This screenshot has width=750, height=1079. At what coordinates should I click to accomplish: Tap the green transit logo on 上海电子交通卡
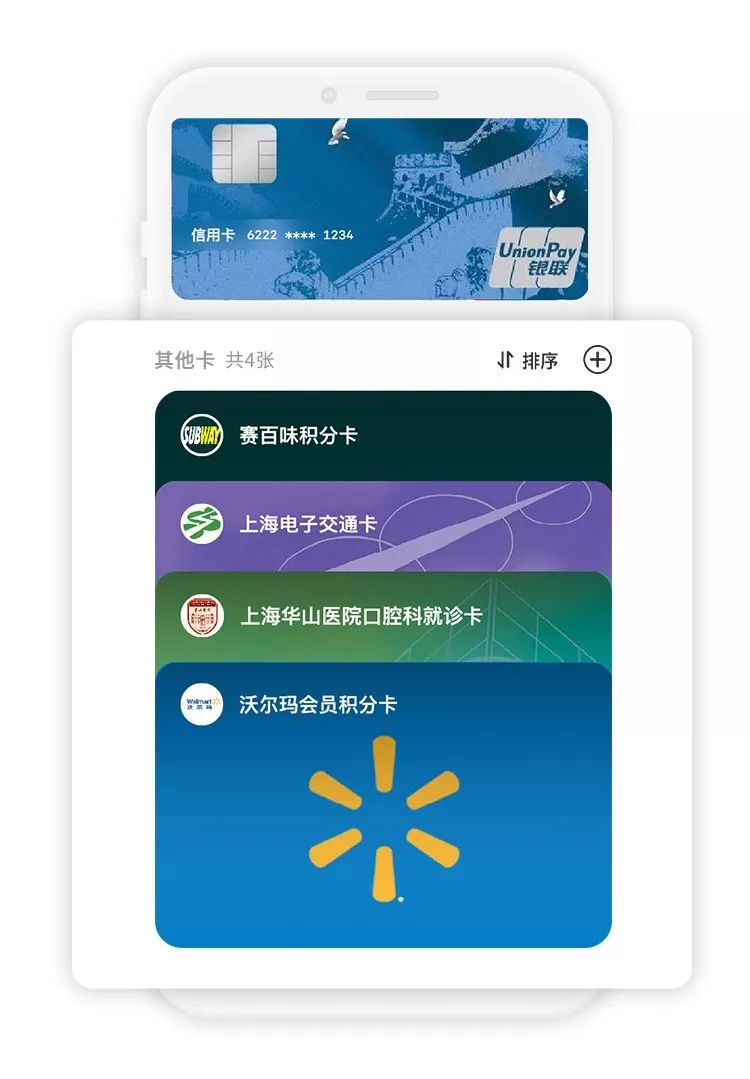(203, 521)
